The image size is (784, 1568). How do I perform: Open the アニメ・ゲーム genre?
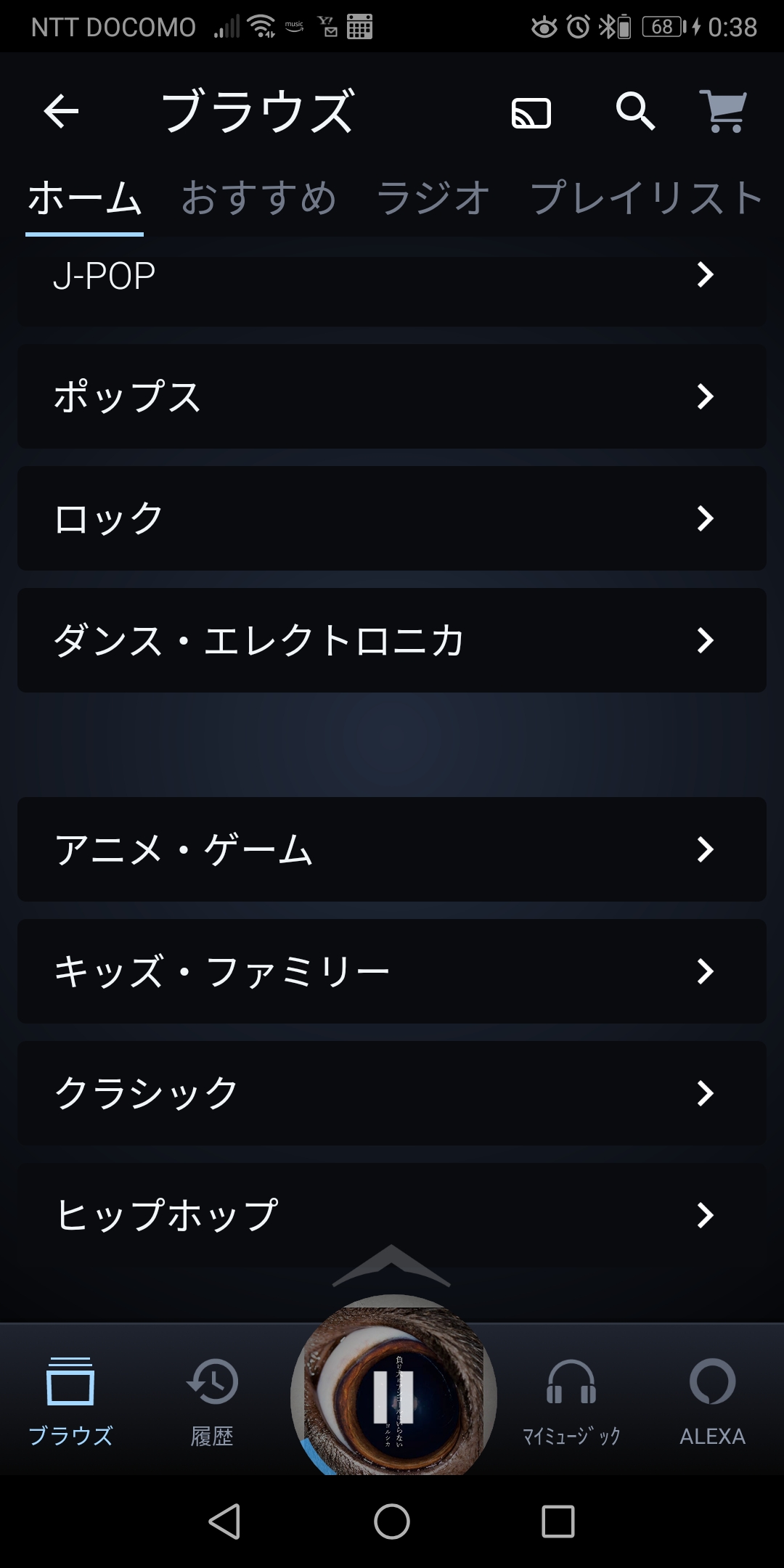click(x=392, y=849)
